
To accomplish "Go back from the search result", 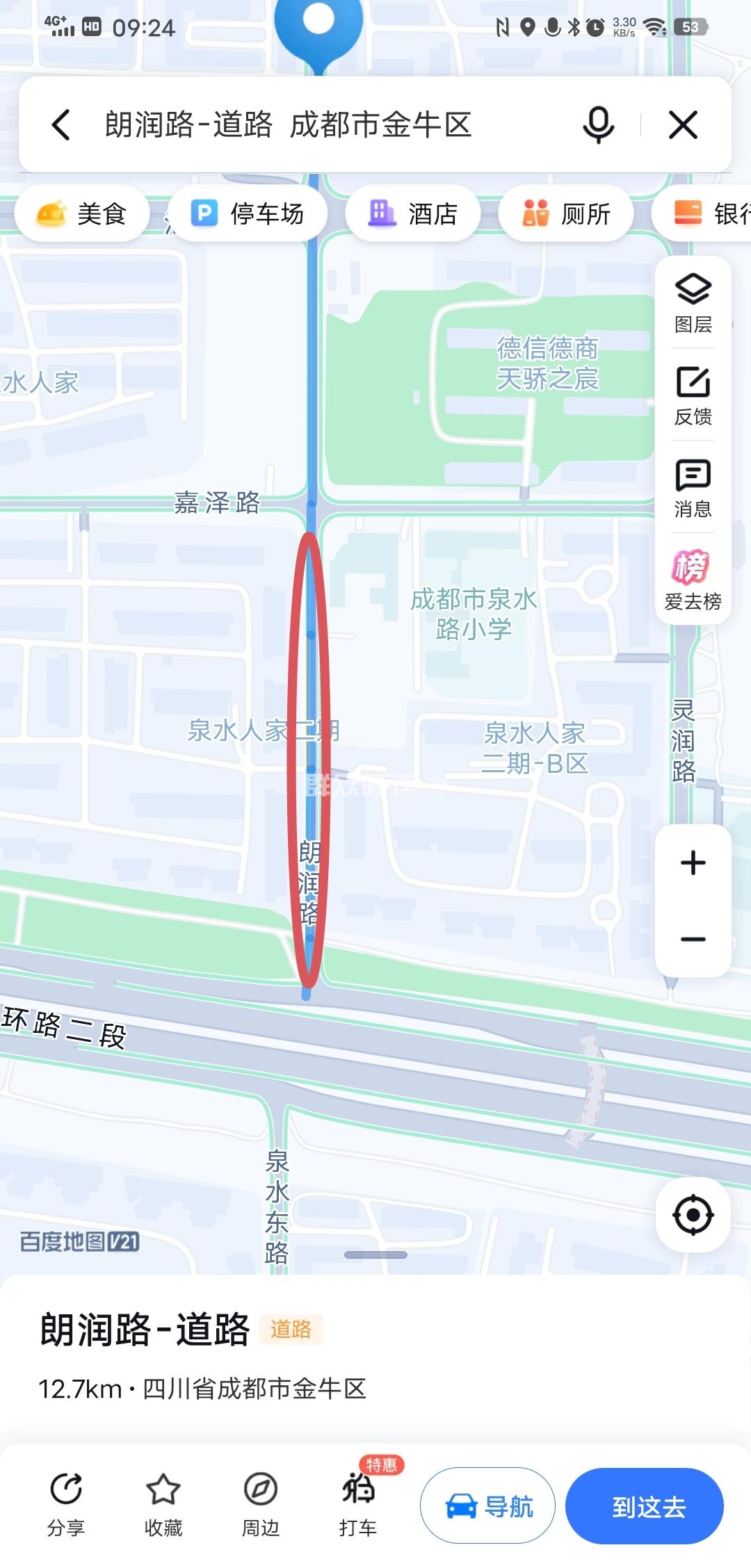I will coord(61,125).
